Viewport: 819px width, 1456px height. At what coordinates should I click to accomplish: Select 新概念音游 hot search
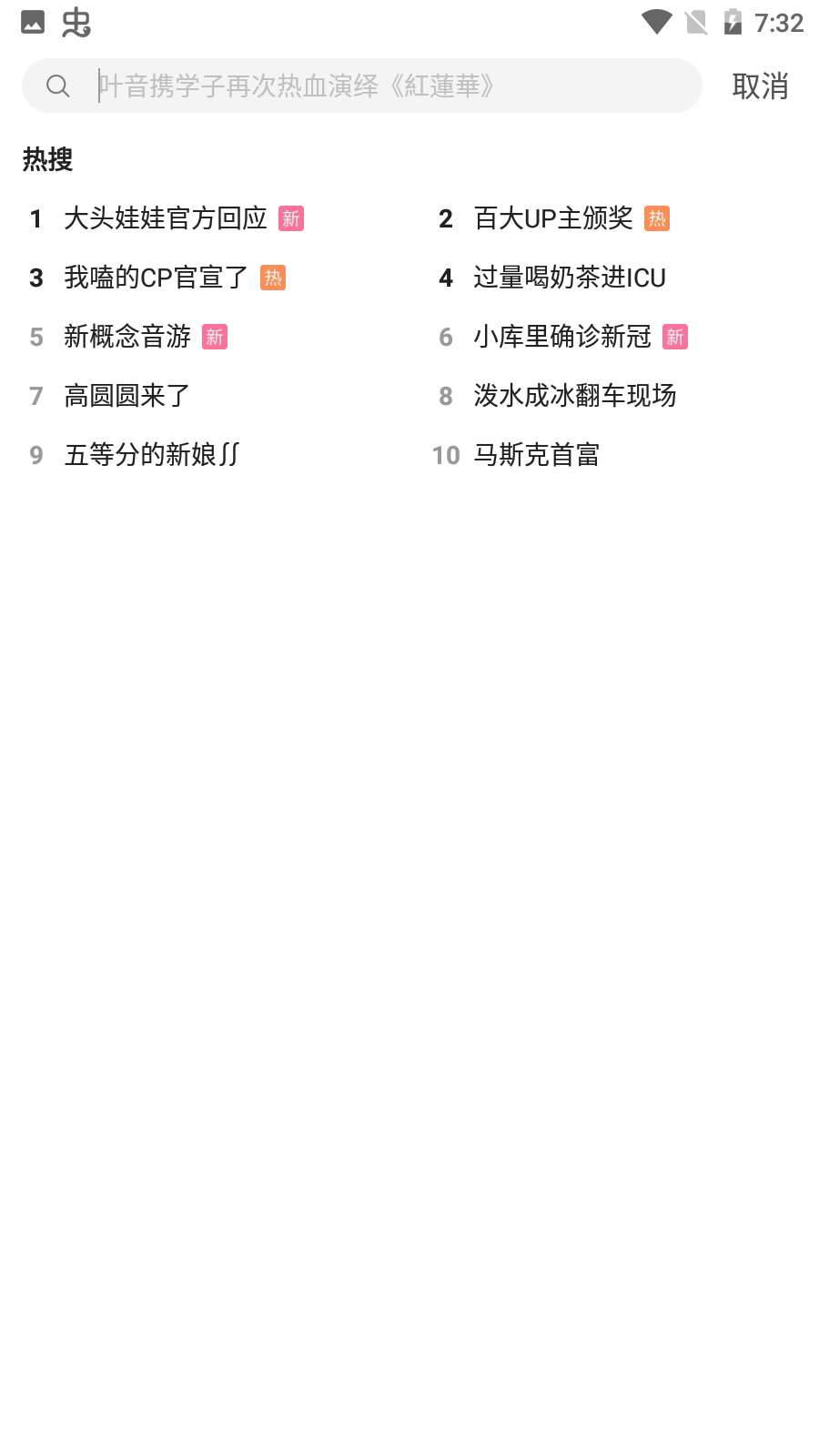(x=127, y=337)
